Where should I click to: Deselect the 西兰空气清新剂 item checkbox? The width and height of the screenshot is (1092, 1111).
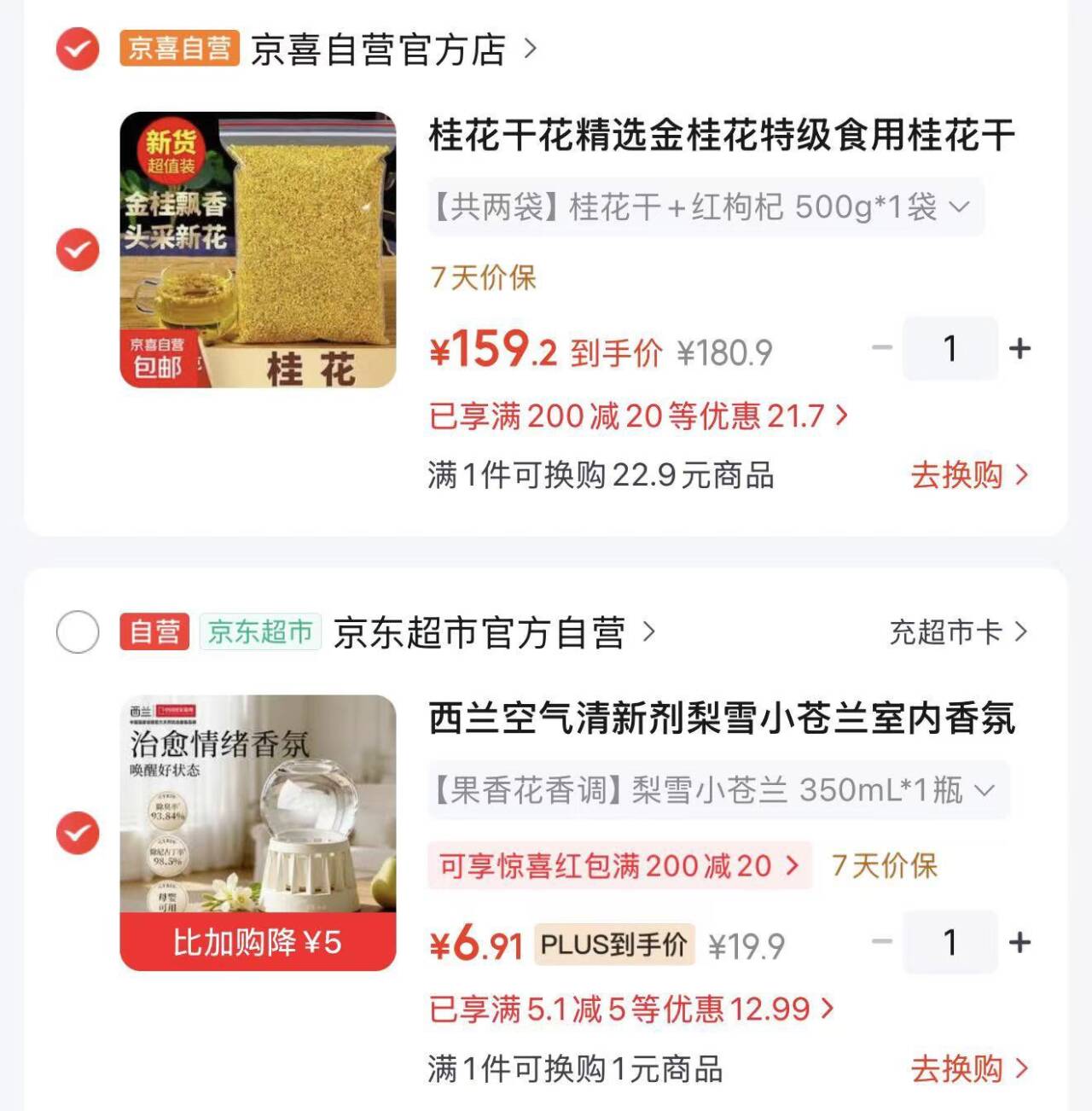coord(78,833)
